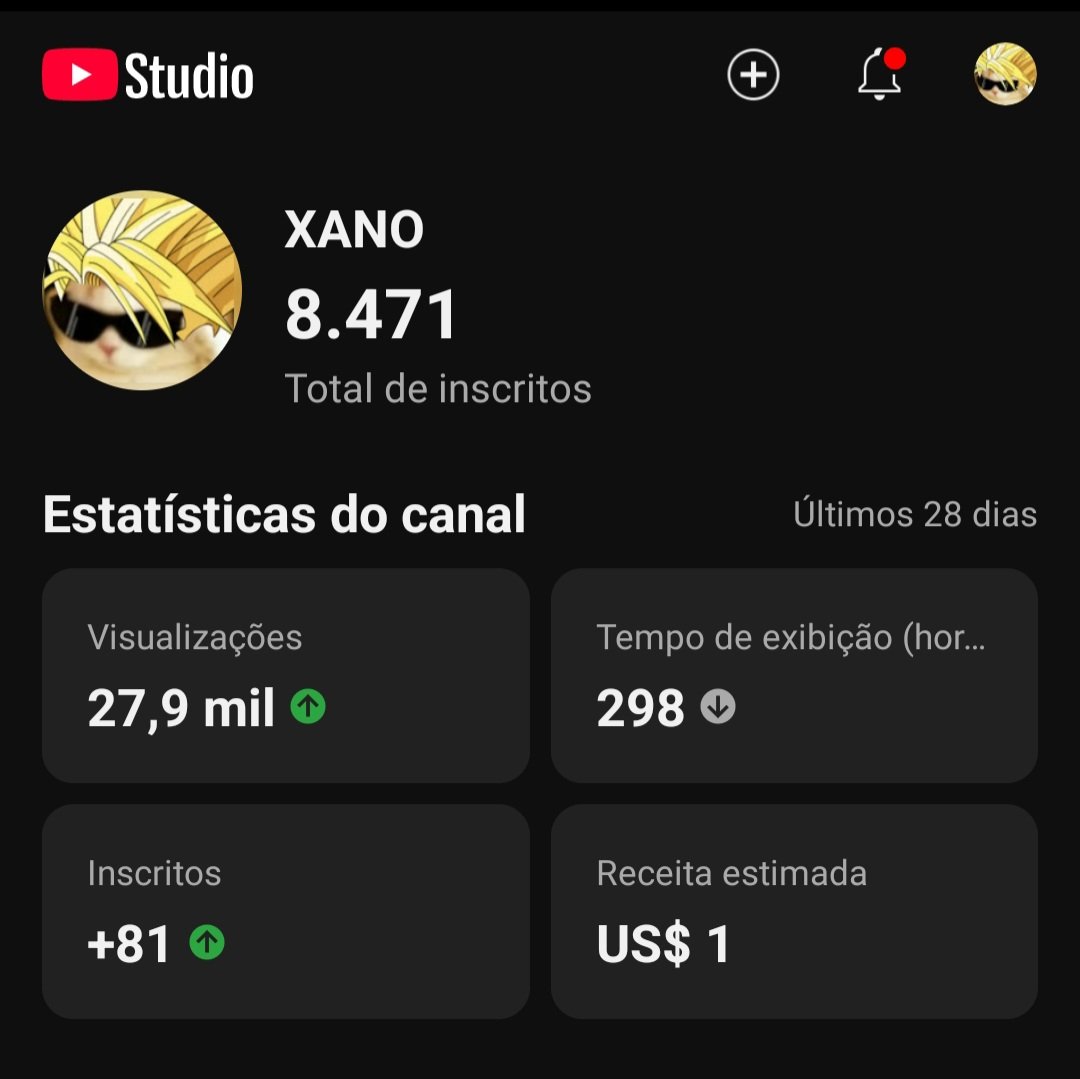Viewport: 1080px width, 1079px height.
Task: Open the Visualizações stats card
Action: [285, 675]
